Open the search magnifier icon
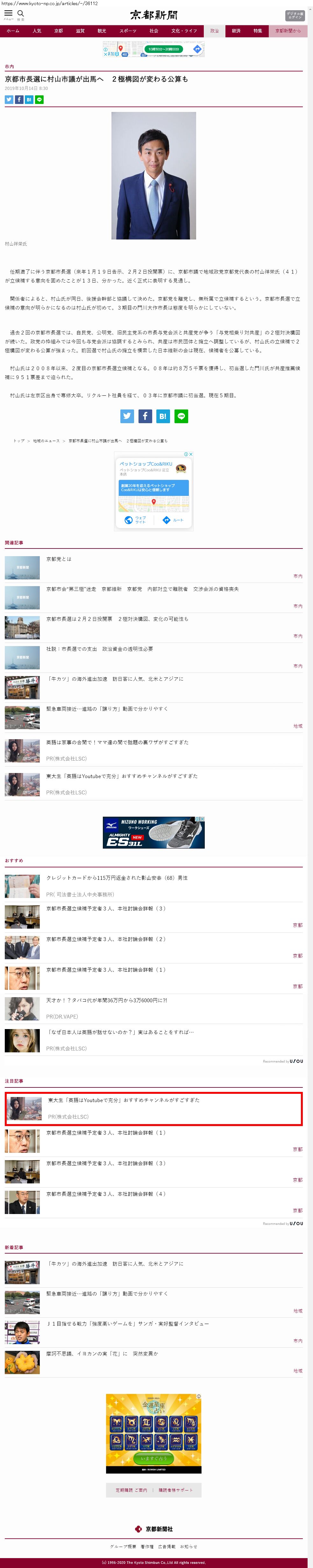The width and height of the screenshot is (313, 1568). coord(21,14)
